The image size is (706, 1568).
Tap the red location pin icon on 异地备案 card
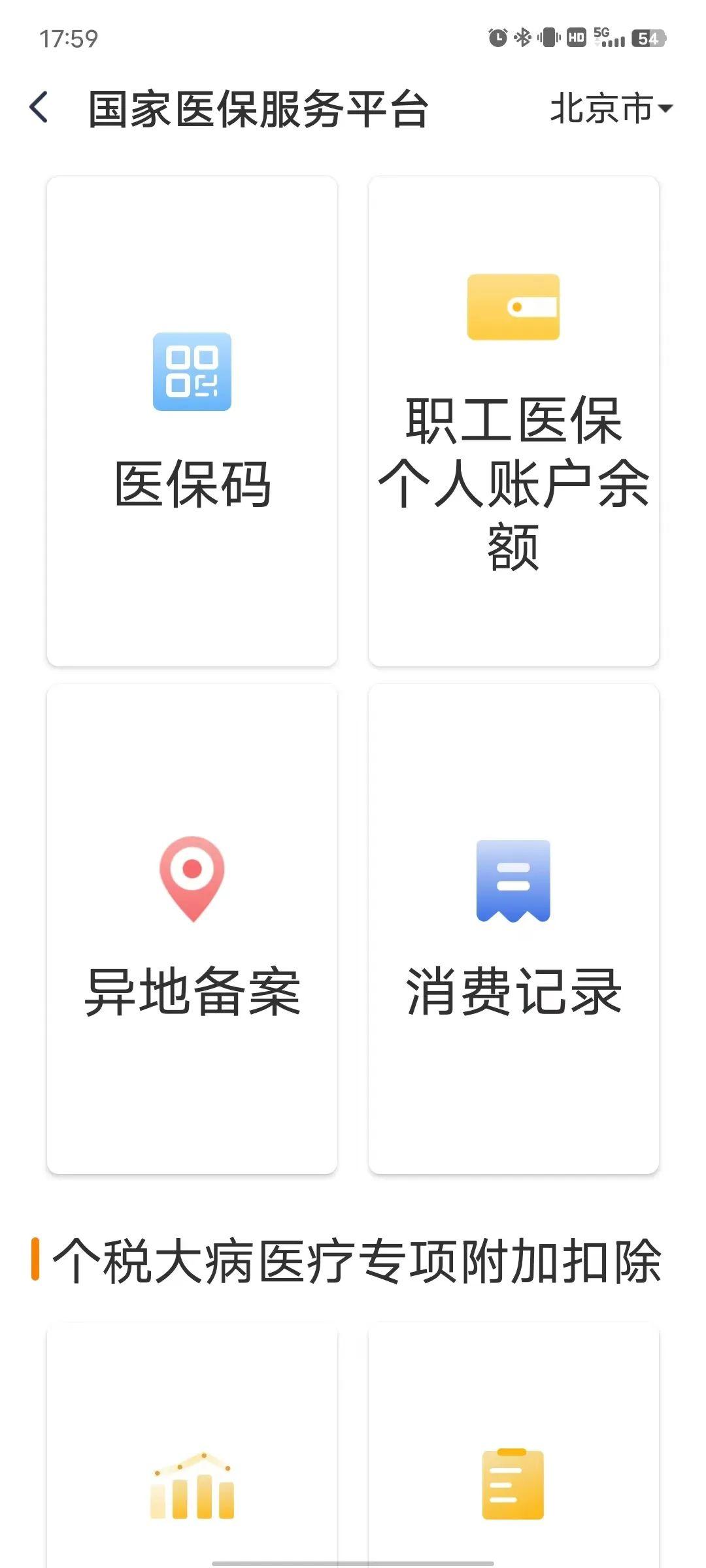[x=193, y=879]
